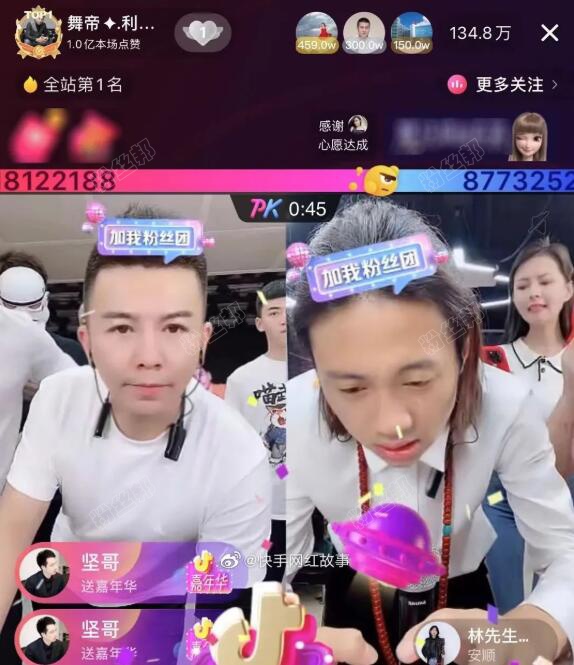View the 134.8万 audience list
This screenshot has width=574, height=665.
coord(480,33)
